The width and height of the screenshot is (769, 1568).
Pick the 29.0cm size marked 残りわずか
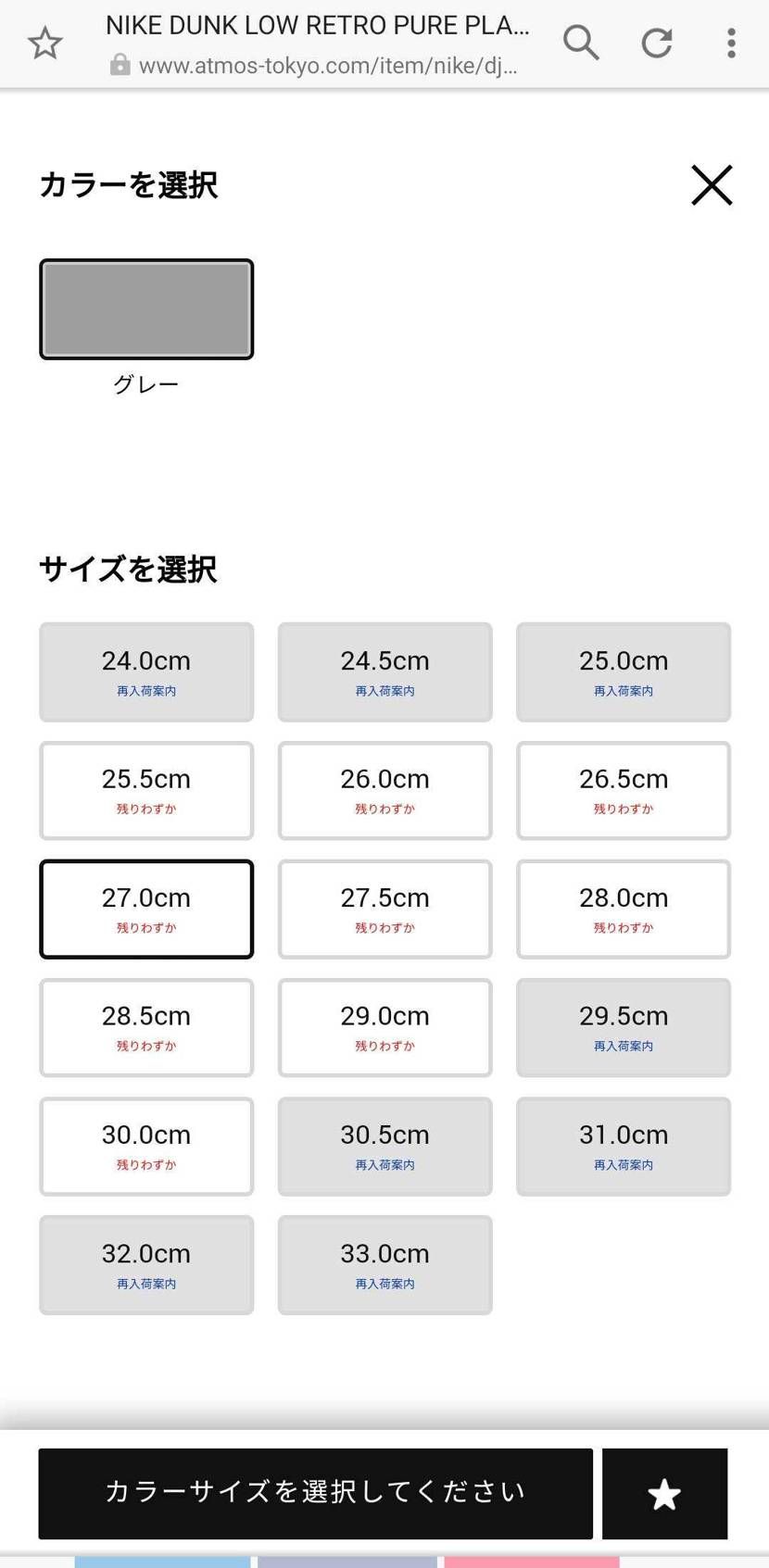(384, 1027)
